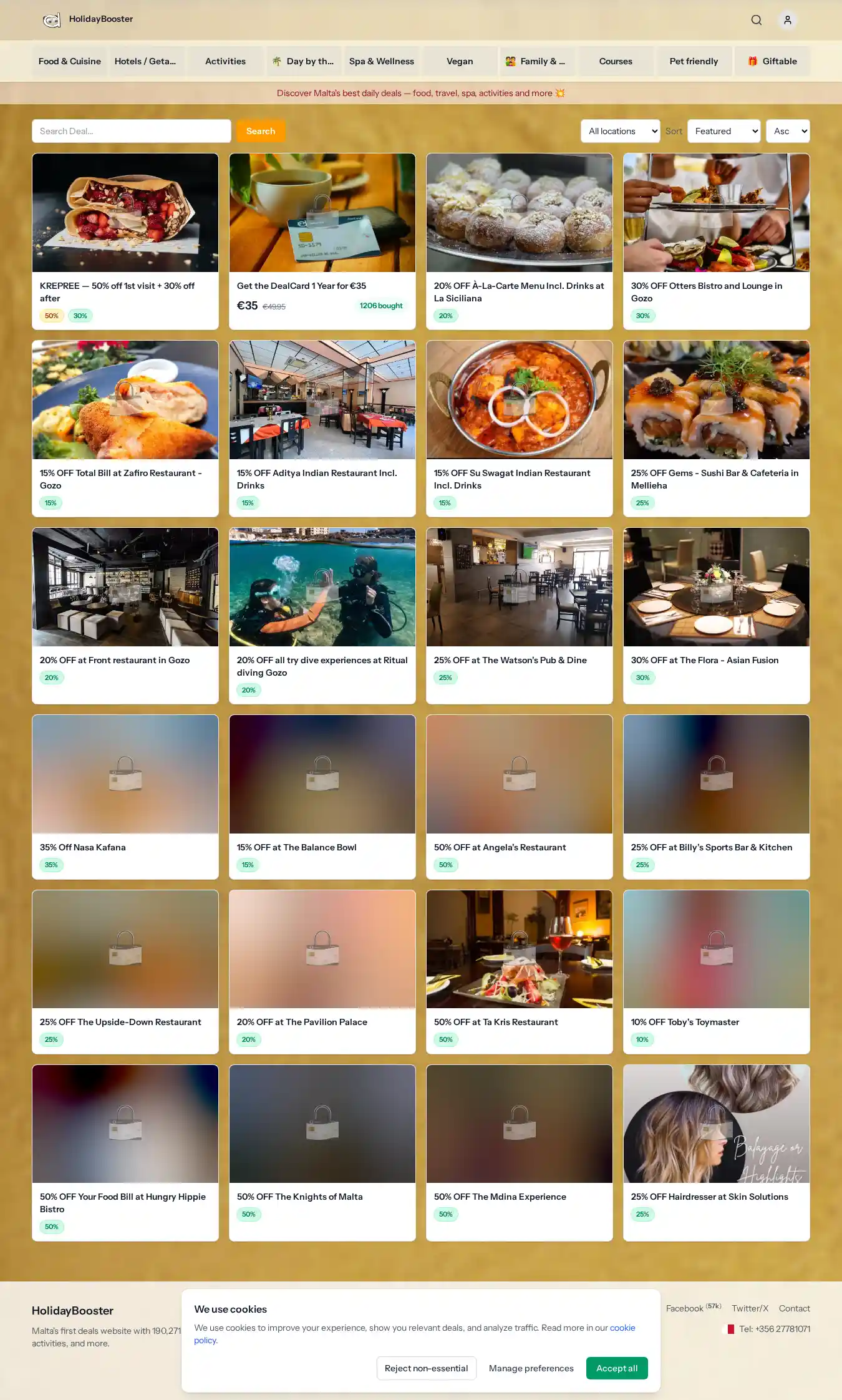The height and width of the screenshot is (1400, 842).
Task: Accept all cookies
Action: coord(616,1368)
